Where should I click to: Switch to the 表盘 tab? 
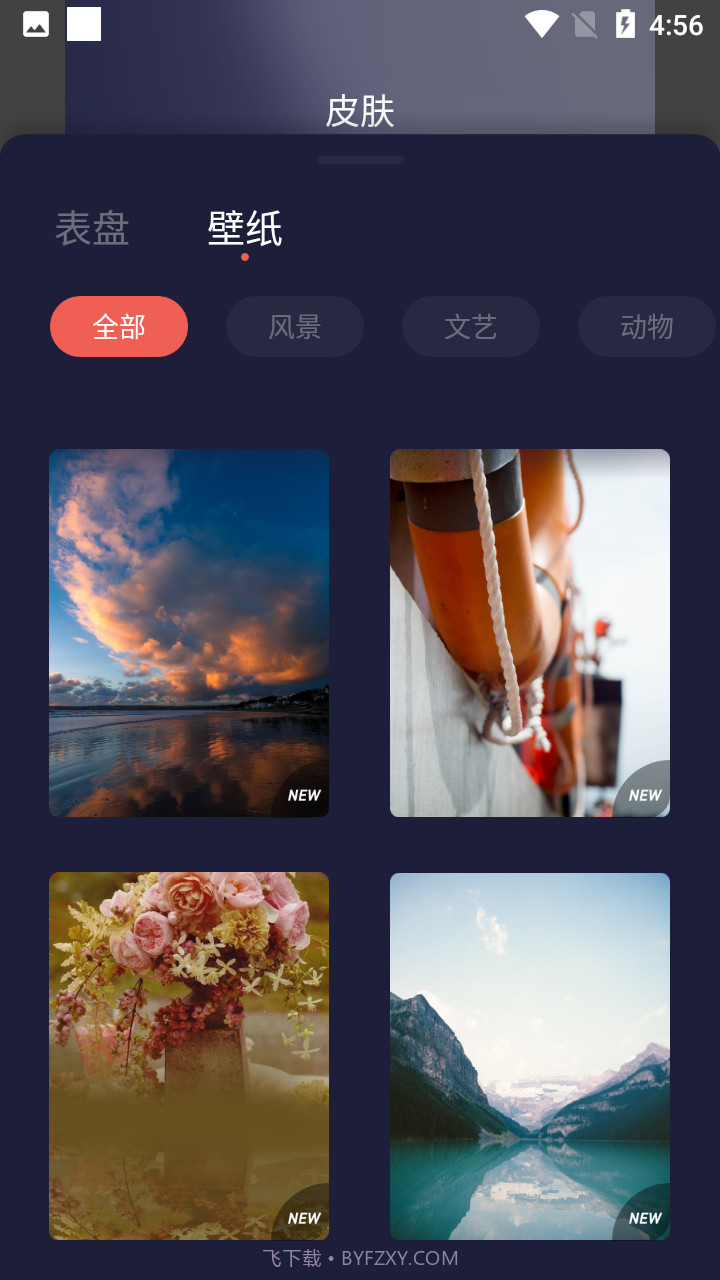(91, 229)
